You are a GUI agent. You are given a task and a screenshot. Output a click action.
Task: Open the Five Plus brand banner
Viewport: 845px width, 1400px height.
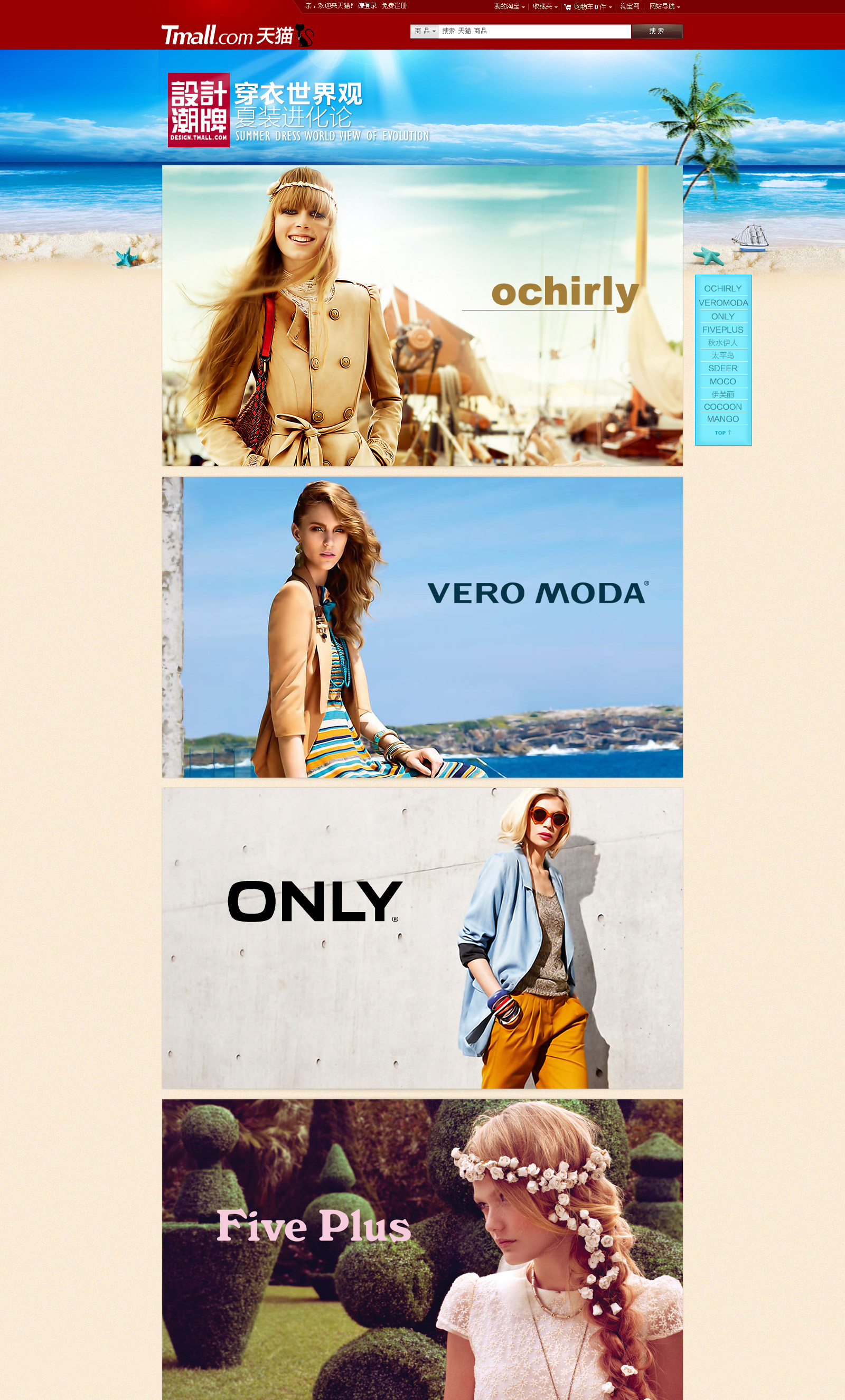coord(422,1249)
